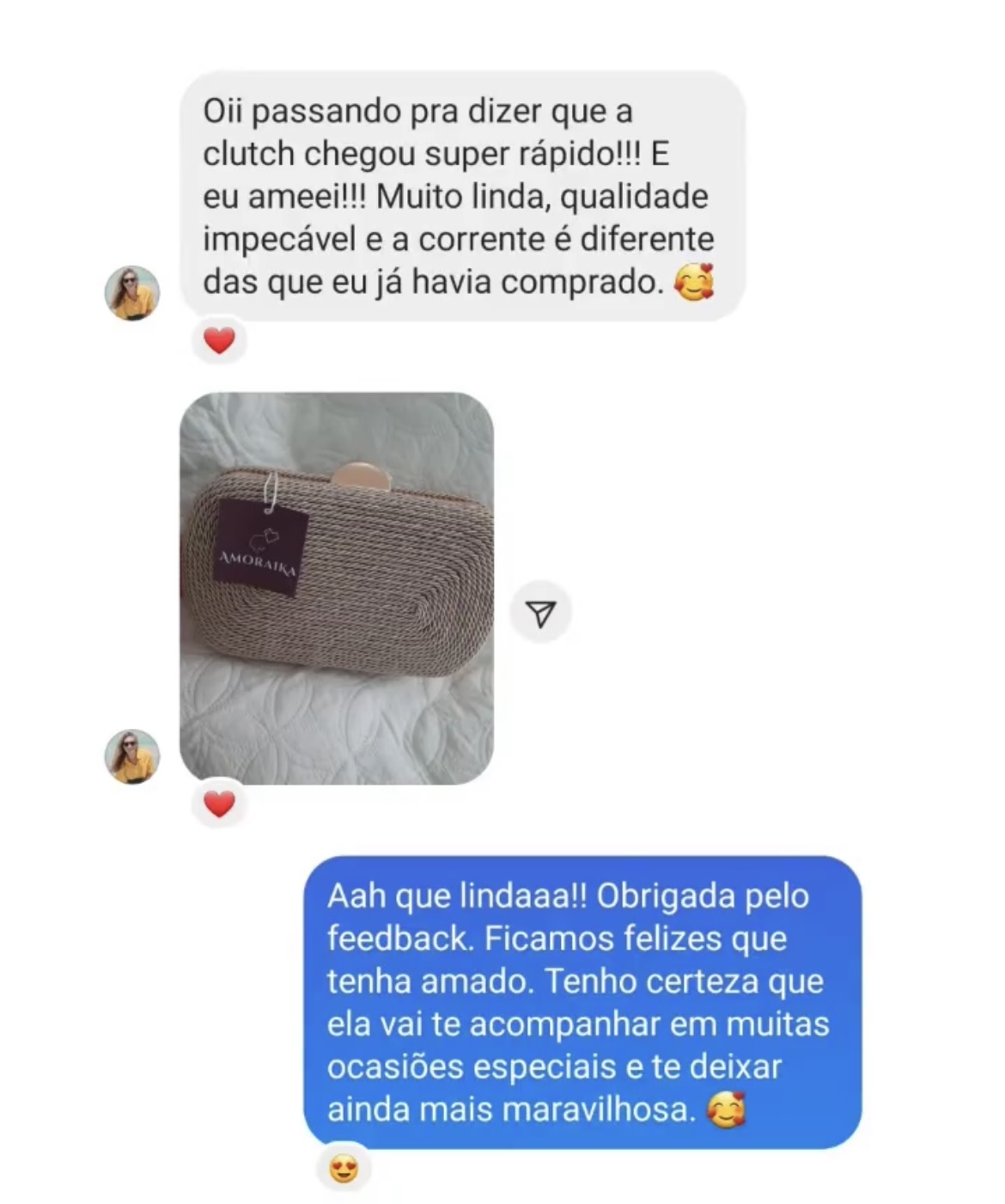Viewport: 1005px width, 1204px height.
Task: Open the clutch photo in the chat
Action: [x=336, y=588]
